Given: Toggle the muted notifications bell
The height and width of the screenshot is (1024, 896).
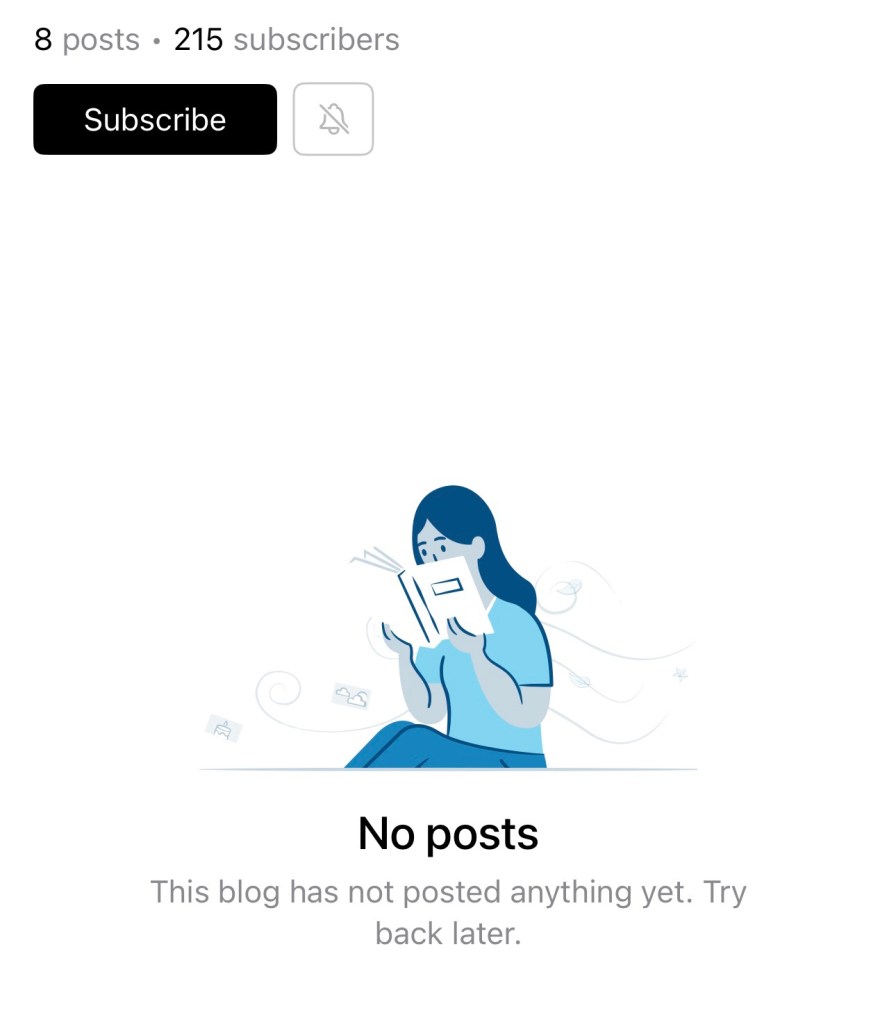Looking at the screenshot, I should [x=333, y=120].
